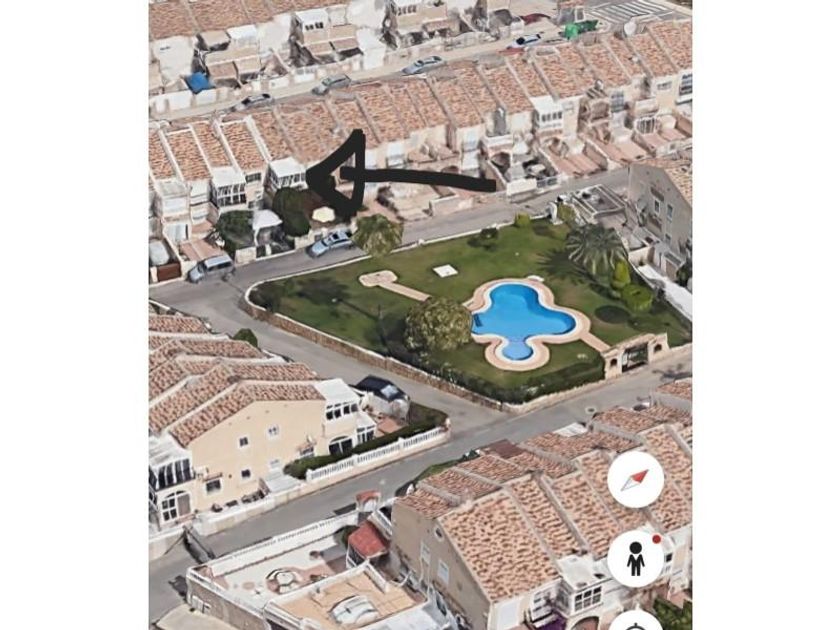This screenshot has height=630, width=840.
Task: Open Street View with the pegman button
Action: 635,559
